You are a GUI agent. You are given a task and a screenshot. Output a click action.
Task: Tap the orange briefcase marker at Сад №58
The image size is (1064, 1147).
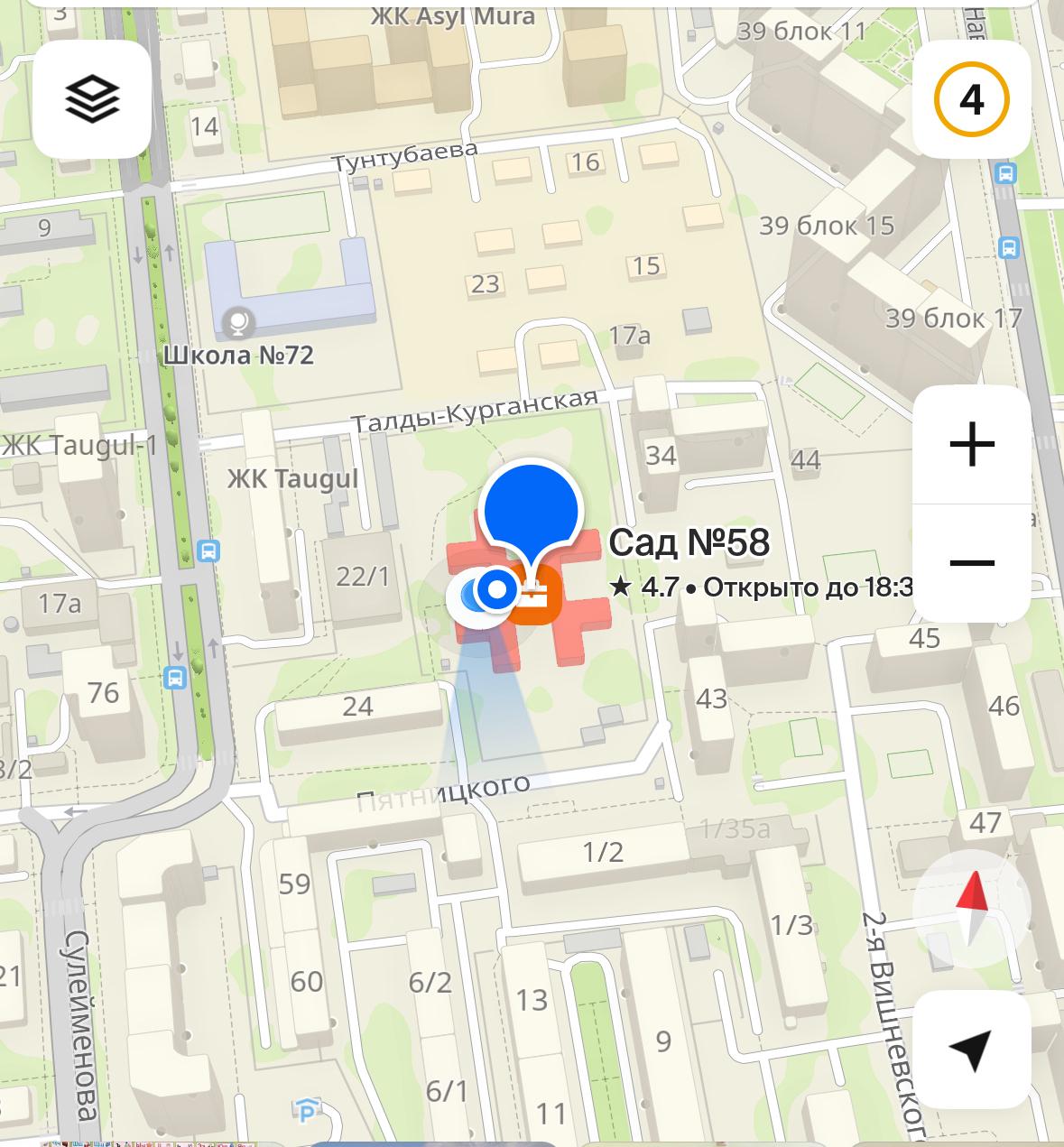pos(534,597)
